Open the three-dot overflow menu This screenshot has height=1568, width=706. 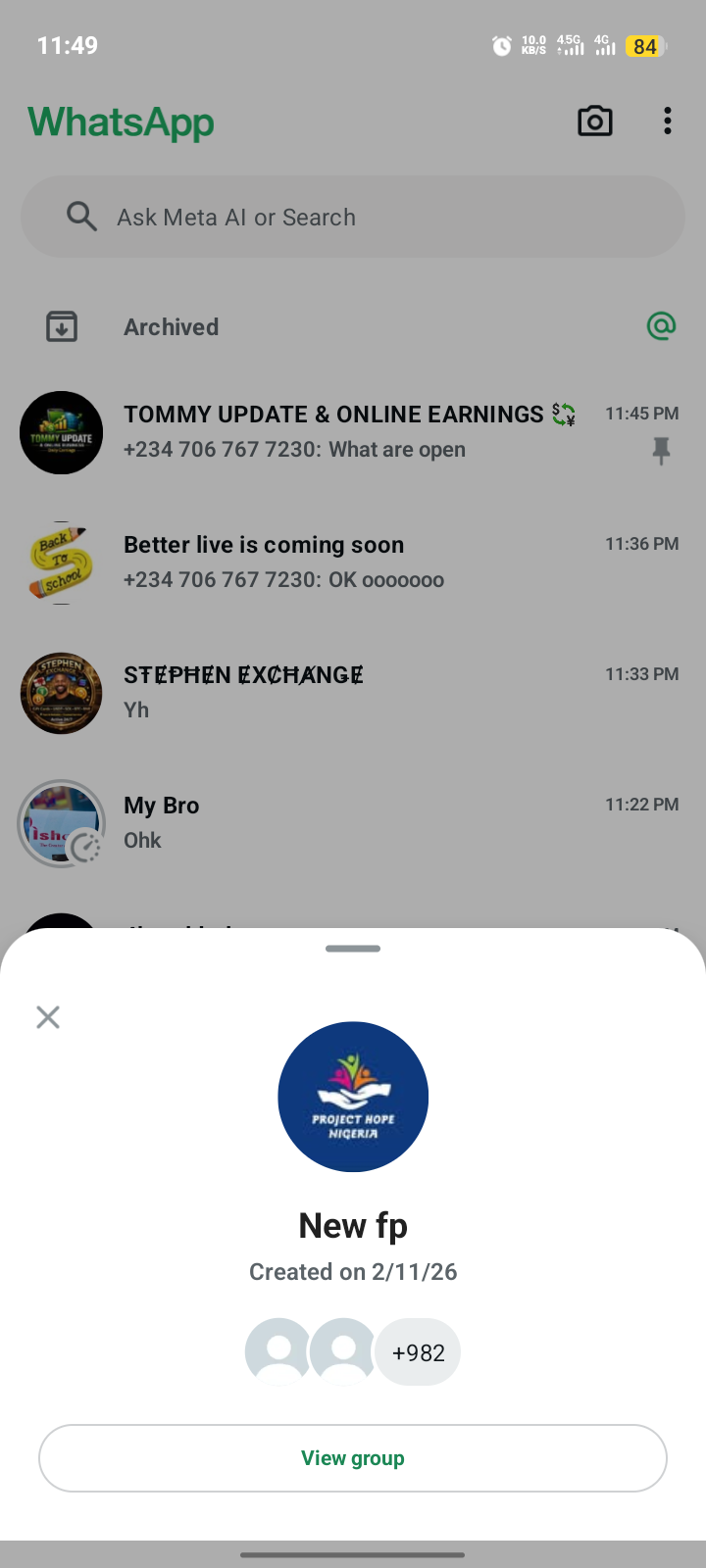point(668,122)
